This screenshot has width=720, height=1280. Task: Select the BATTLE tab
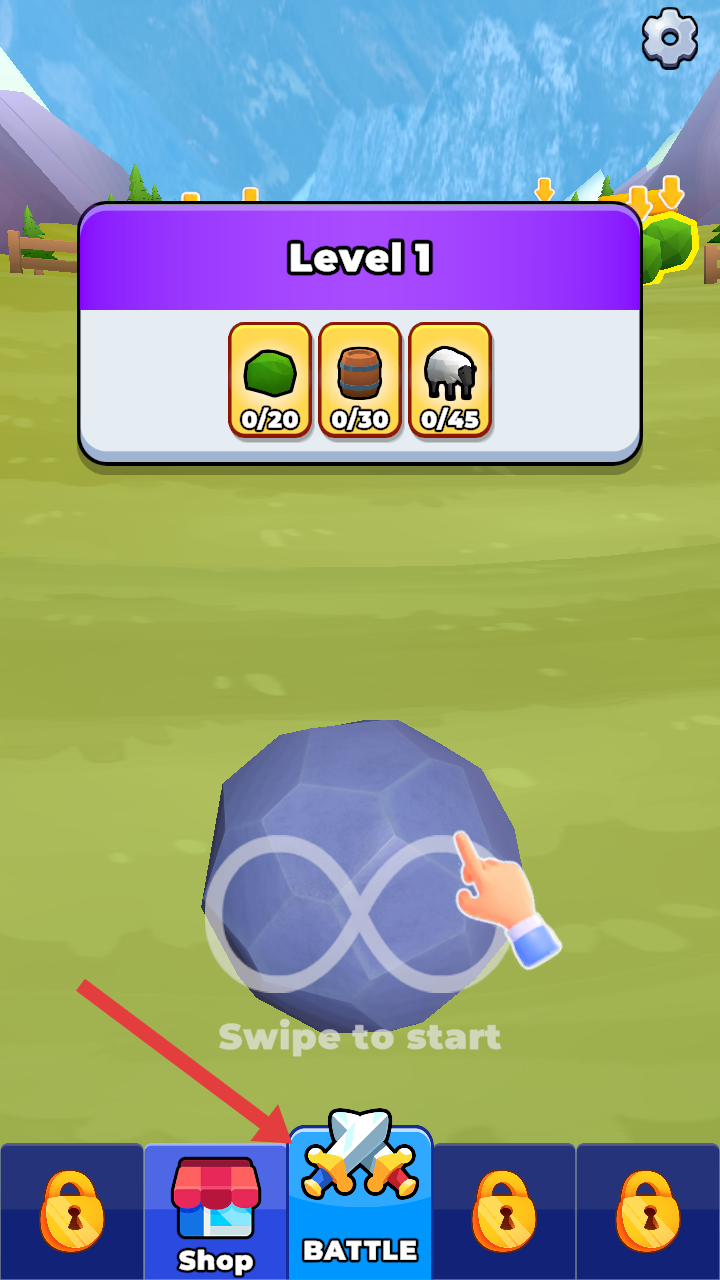coord(360,1205)
